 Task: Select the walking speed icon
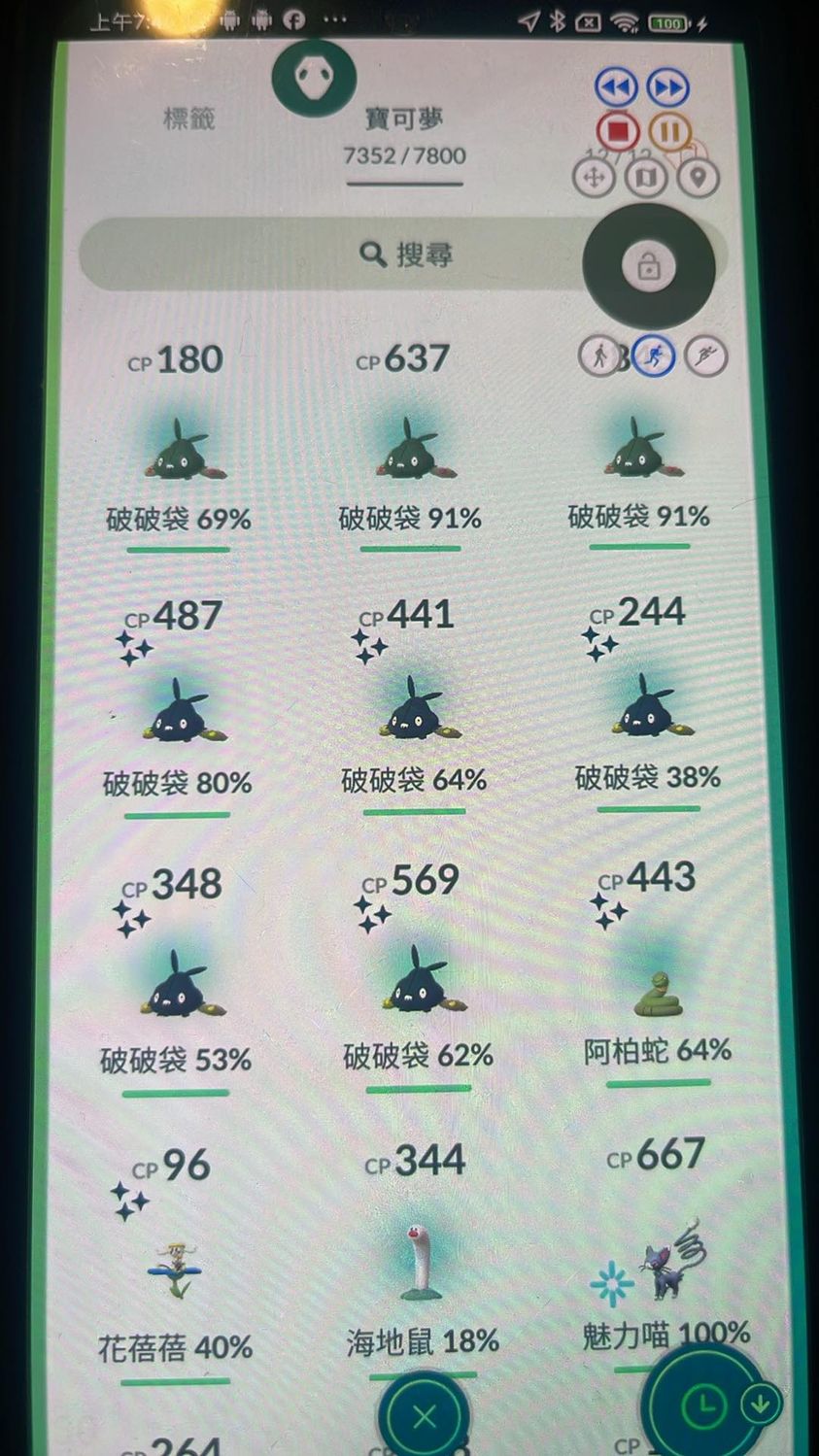[x=597, y=356]
